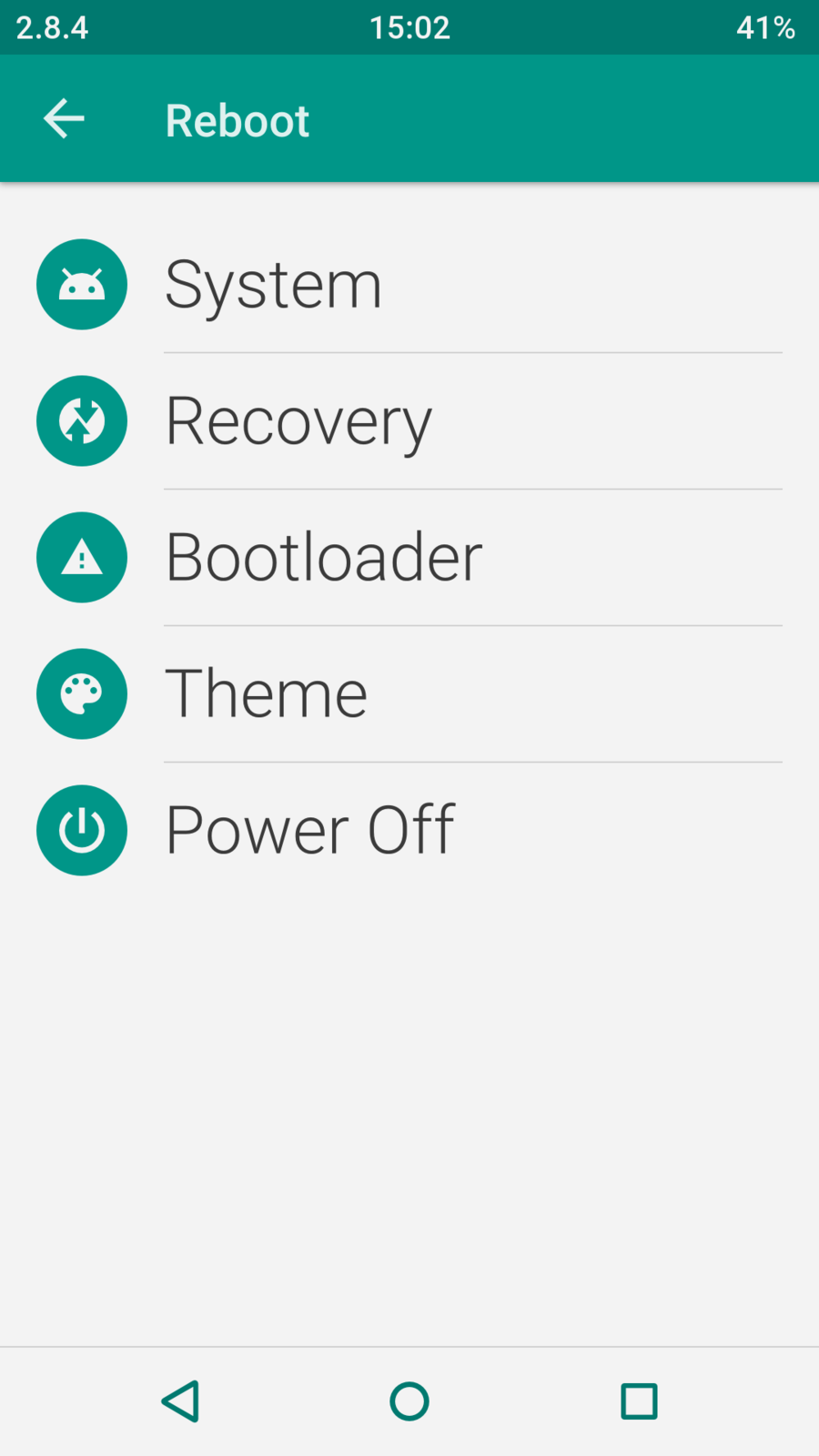This screenshot has height=1456, width=819.
Task: Choose Bootloader reboot
Action: [323, 557]
